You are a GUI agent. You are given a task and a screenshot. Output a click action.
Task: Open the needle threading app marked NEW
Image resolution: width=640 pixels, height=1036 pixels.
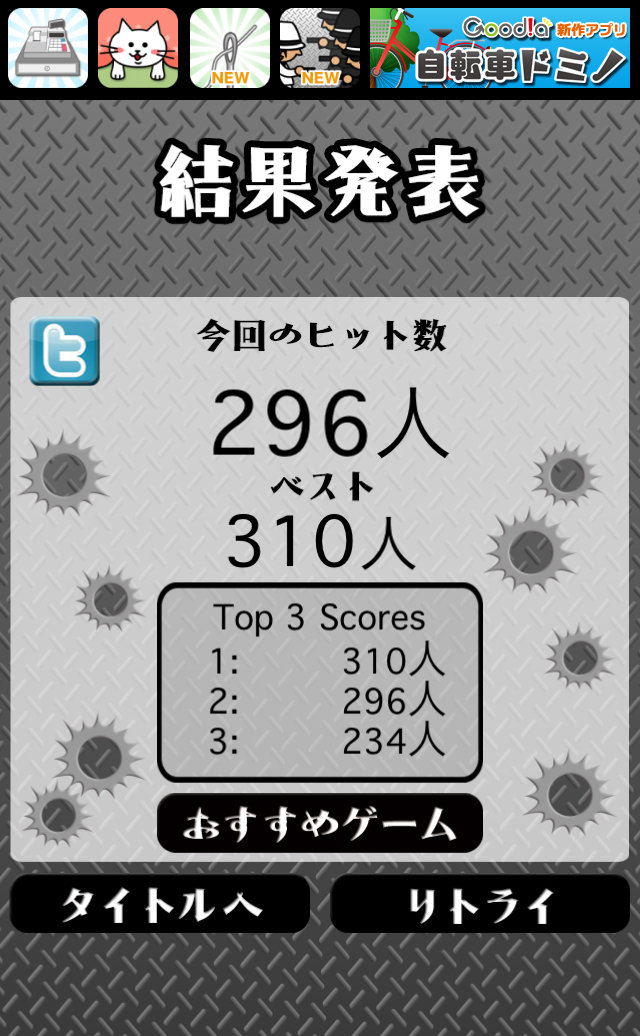(229, 47)
